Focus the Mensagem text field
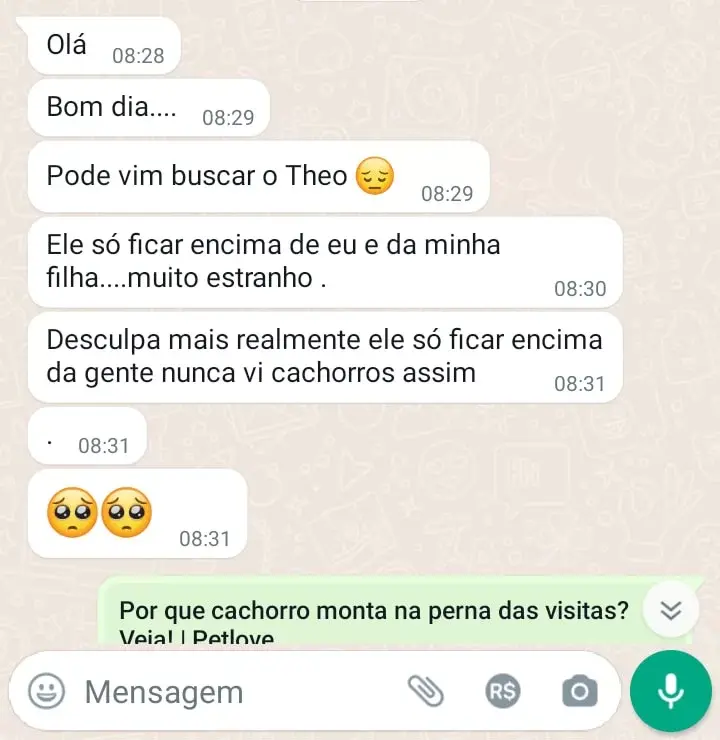Screen dimensions: 720x740 pyautogui.click(x=230, y=691)
